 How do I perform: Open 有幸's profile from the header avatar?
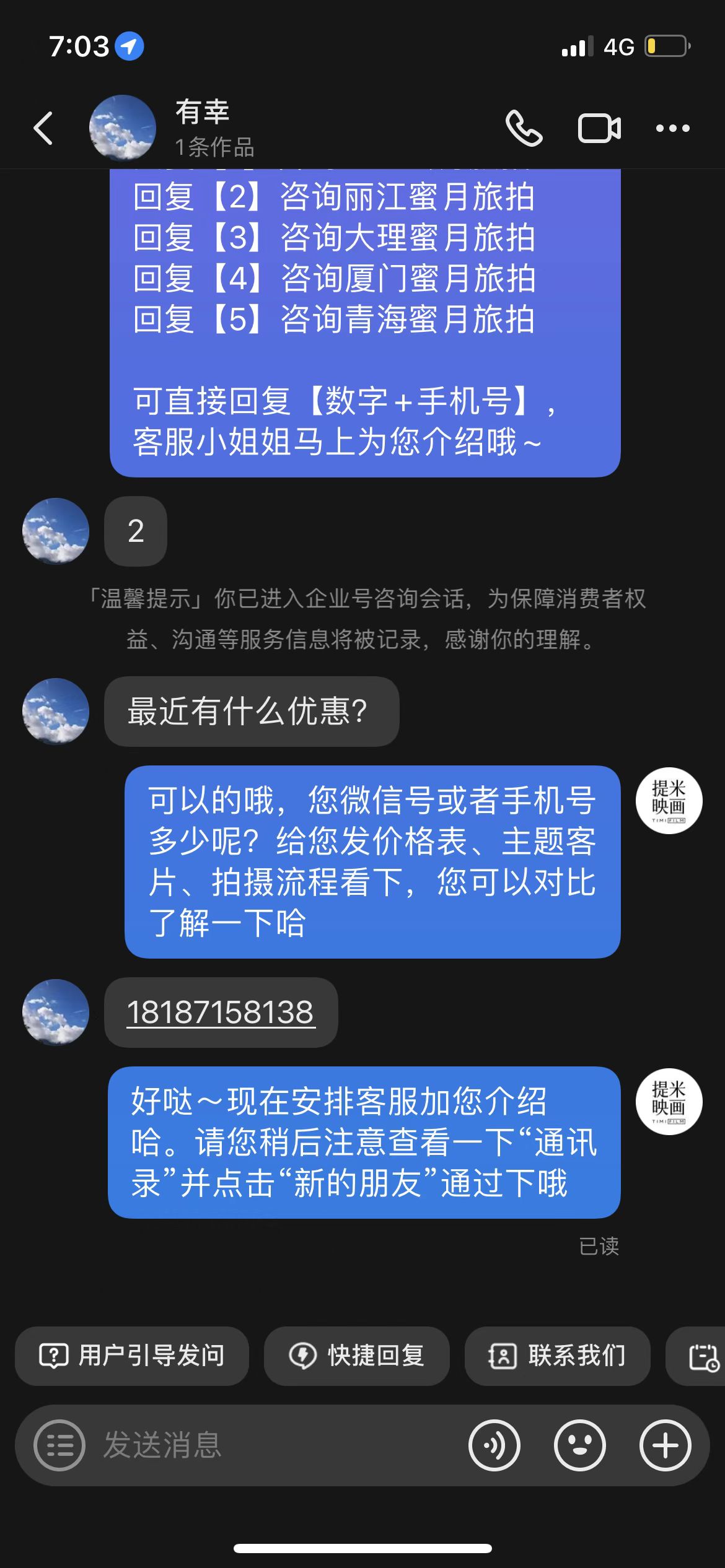click(x=122, y=128)
